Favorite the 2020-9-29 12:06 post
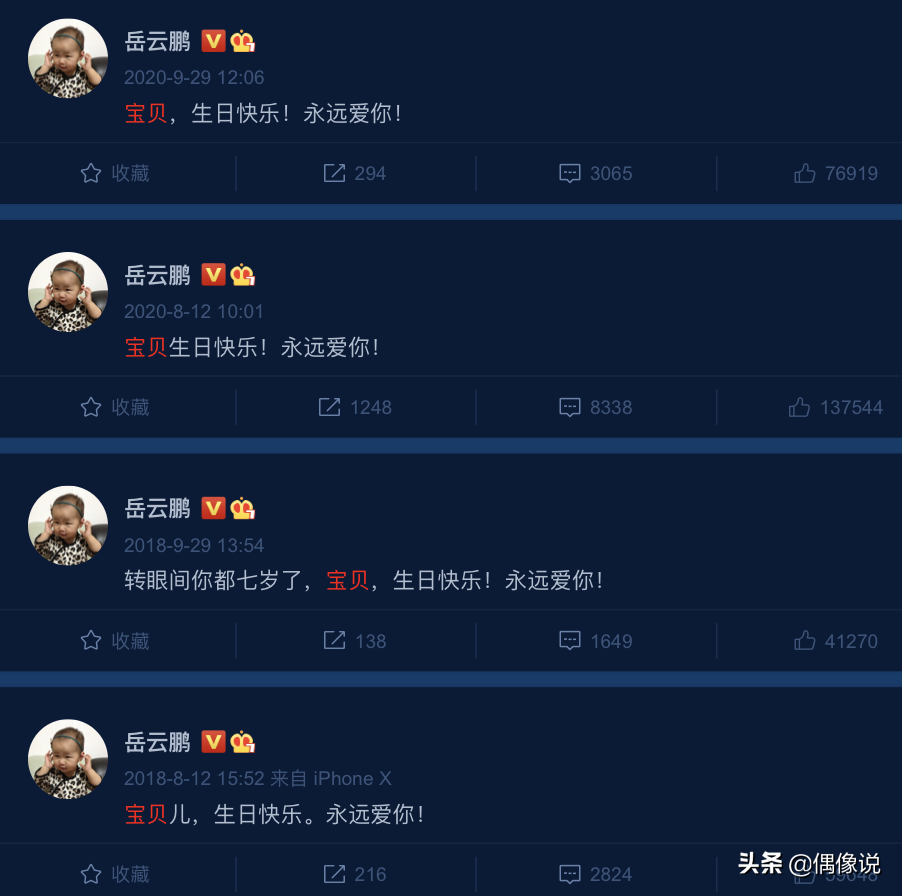The image size is (902, 896). click(115, 173)
